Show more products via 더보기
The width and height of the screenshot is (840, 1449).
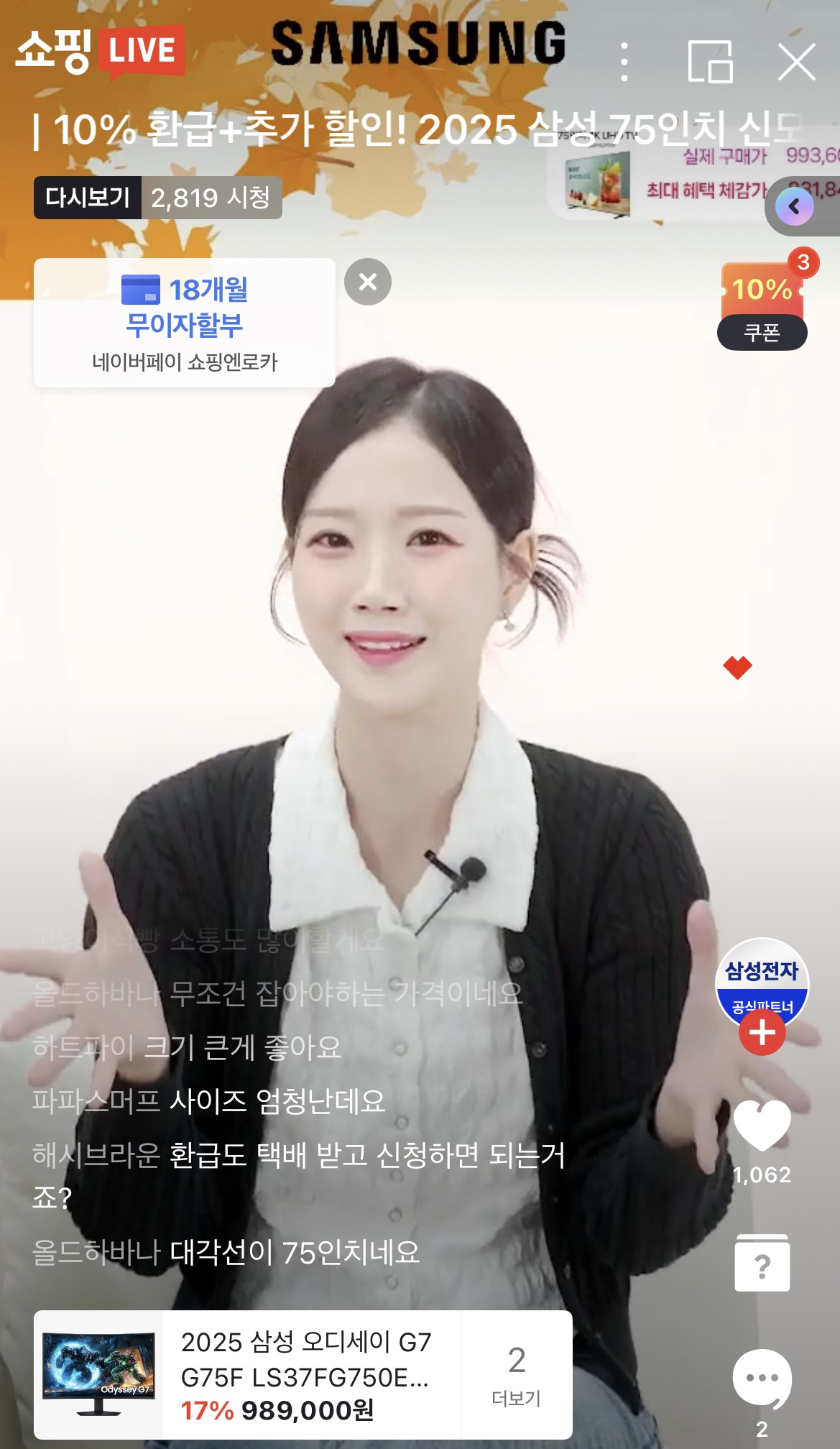[517, 1375]
